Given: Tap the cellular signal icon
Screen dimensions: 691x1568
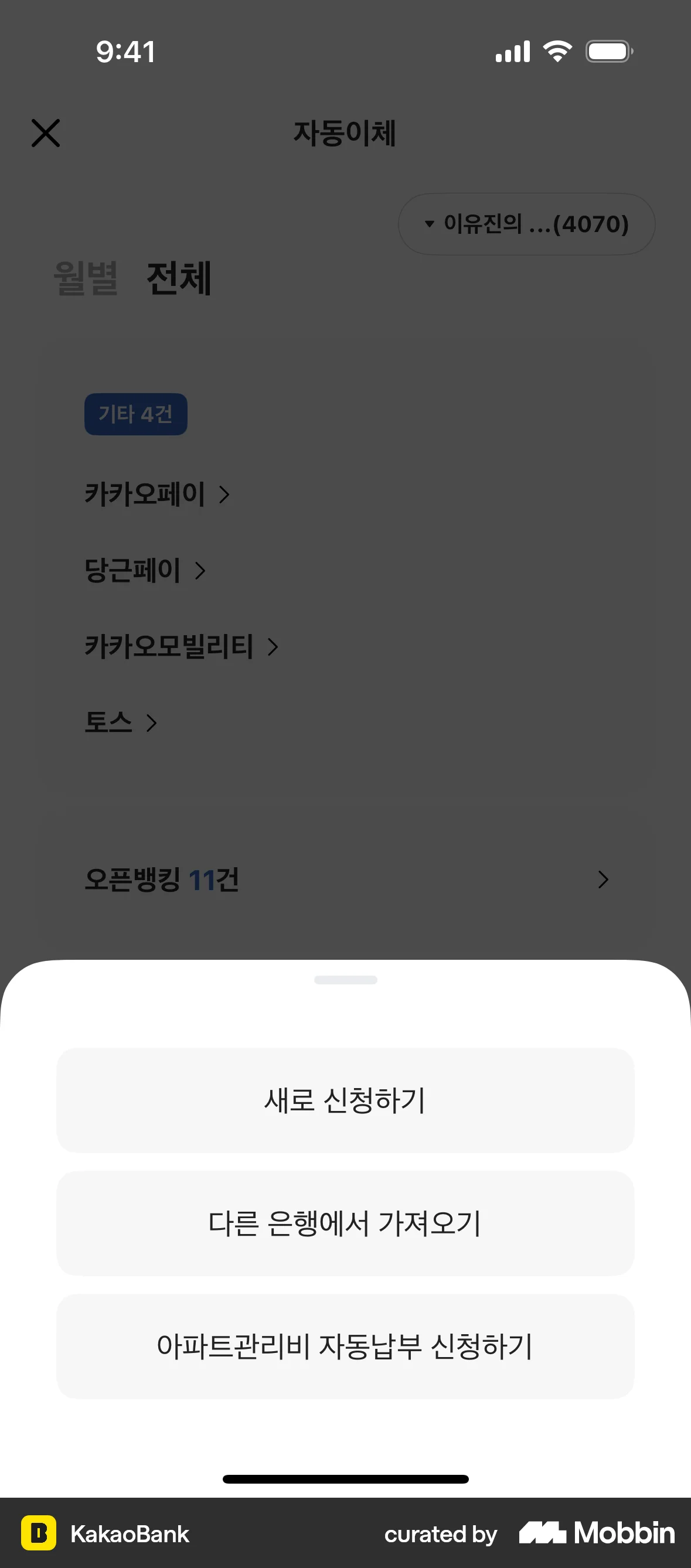Looking at the screenshot, I should coord(512,51).
